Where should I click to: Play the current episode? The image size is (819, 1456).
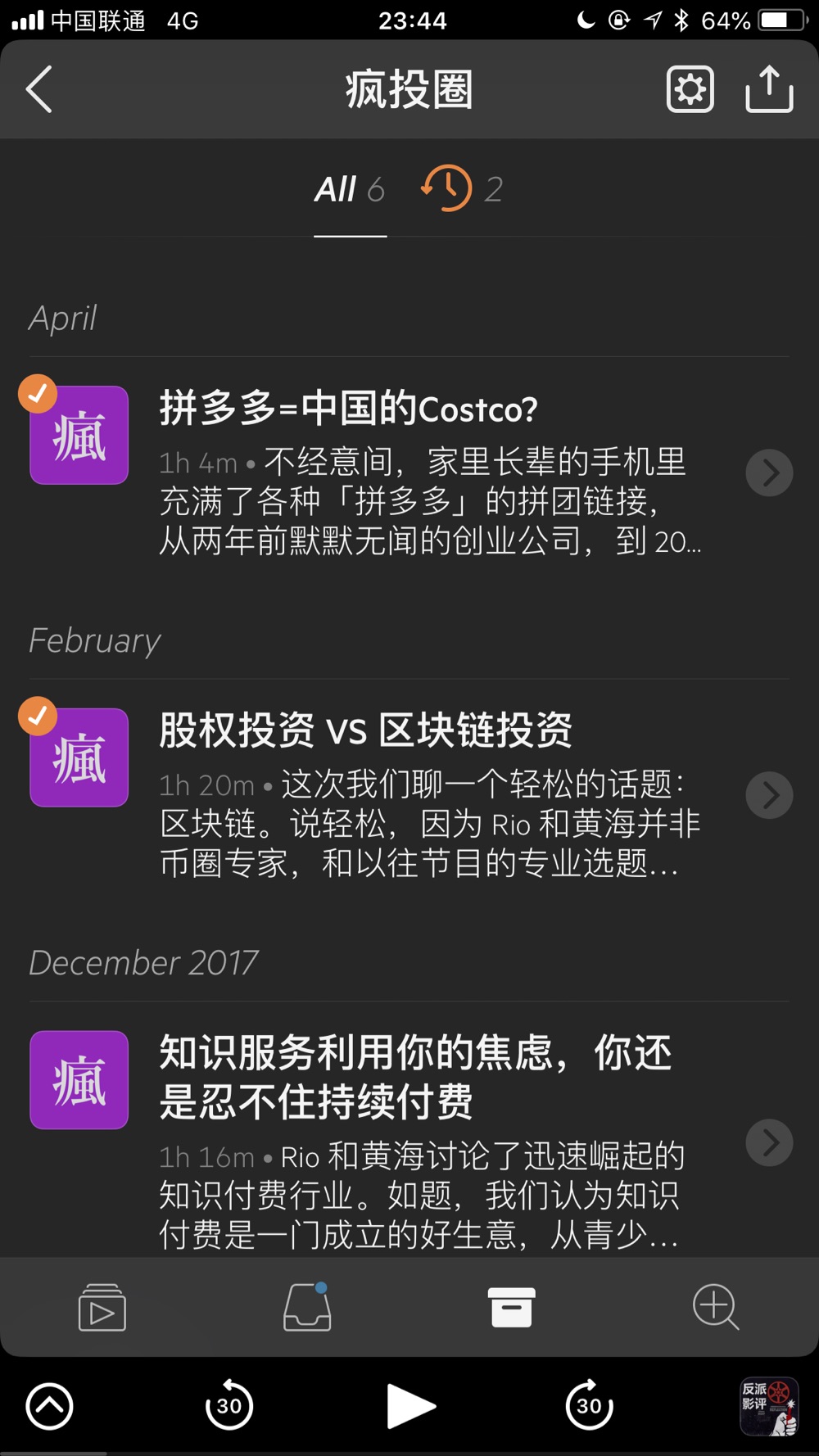tap(410, 1406)
